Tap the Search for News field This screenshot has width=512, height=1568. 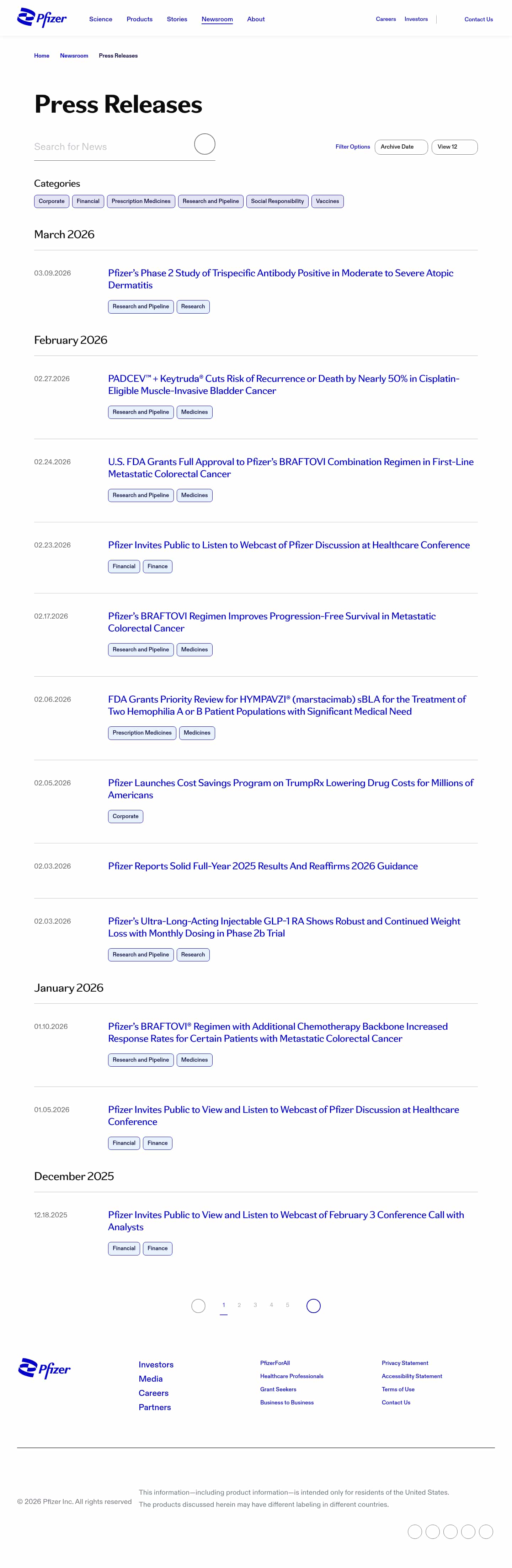pos(113,147)
